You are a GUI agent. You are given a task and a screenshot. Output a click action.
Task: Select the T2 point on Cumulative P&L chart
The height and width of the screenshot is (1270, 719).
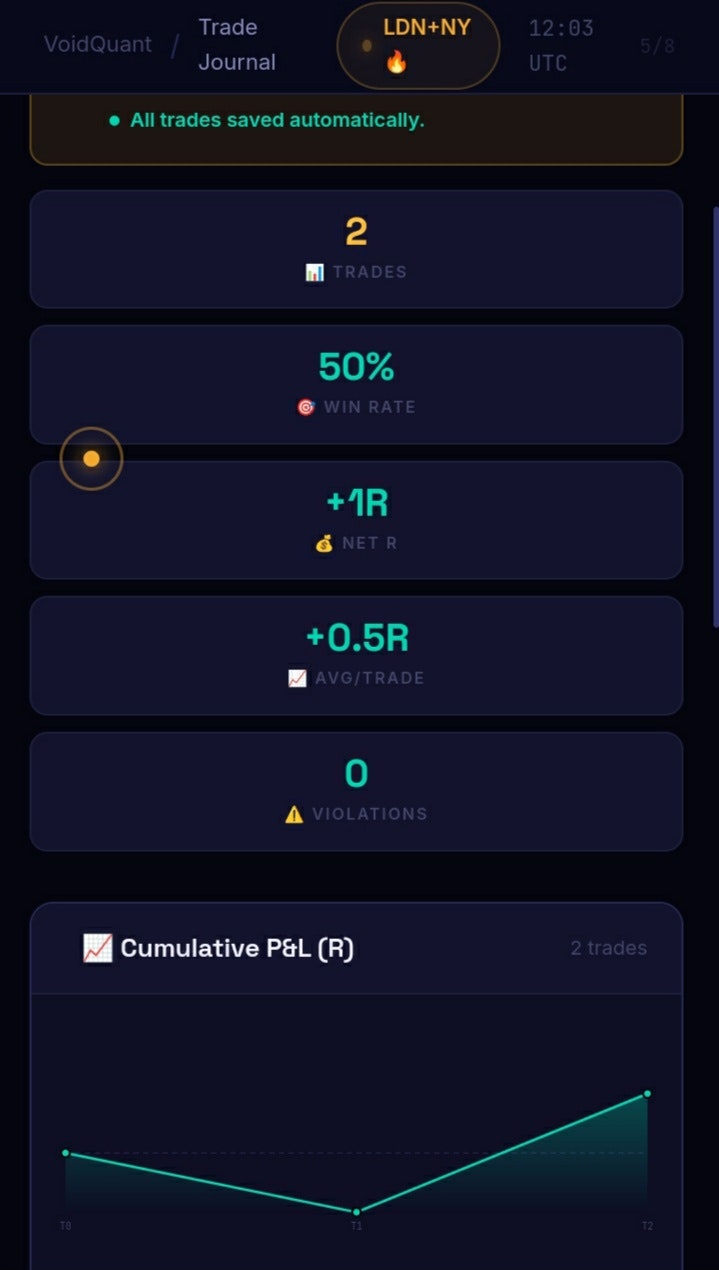click(647, 1093)
